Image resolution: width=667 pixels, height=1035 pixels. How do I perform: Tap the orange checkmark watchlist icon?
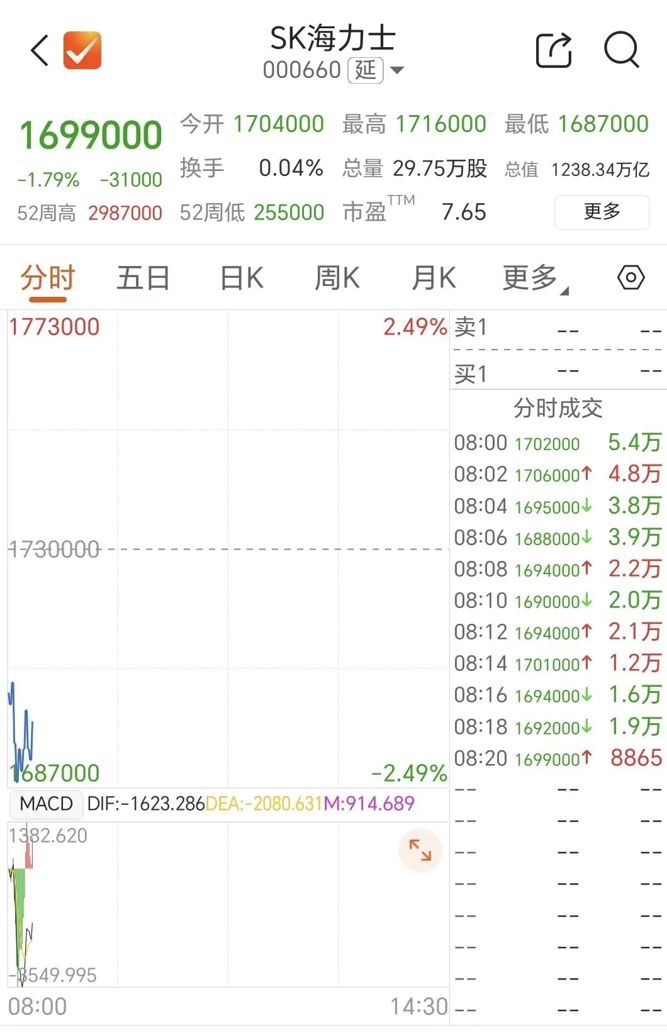pos(83,50)
